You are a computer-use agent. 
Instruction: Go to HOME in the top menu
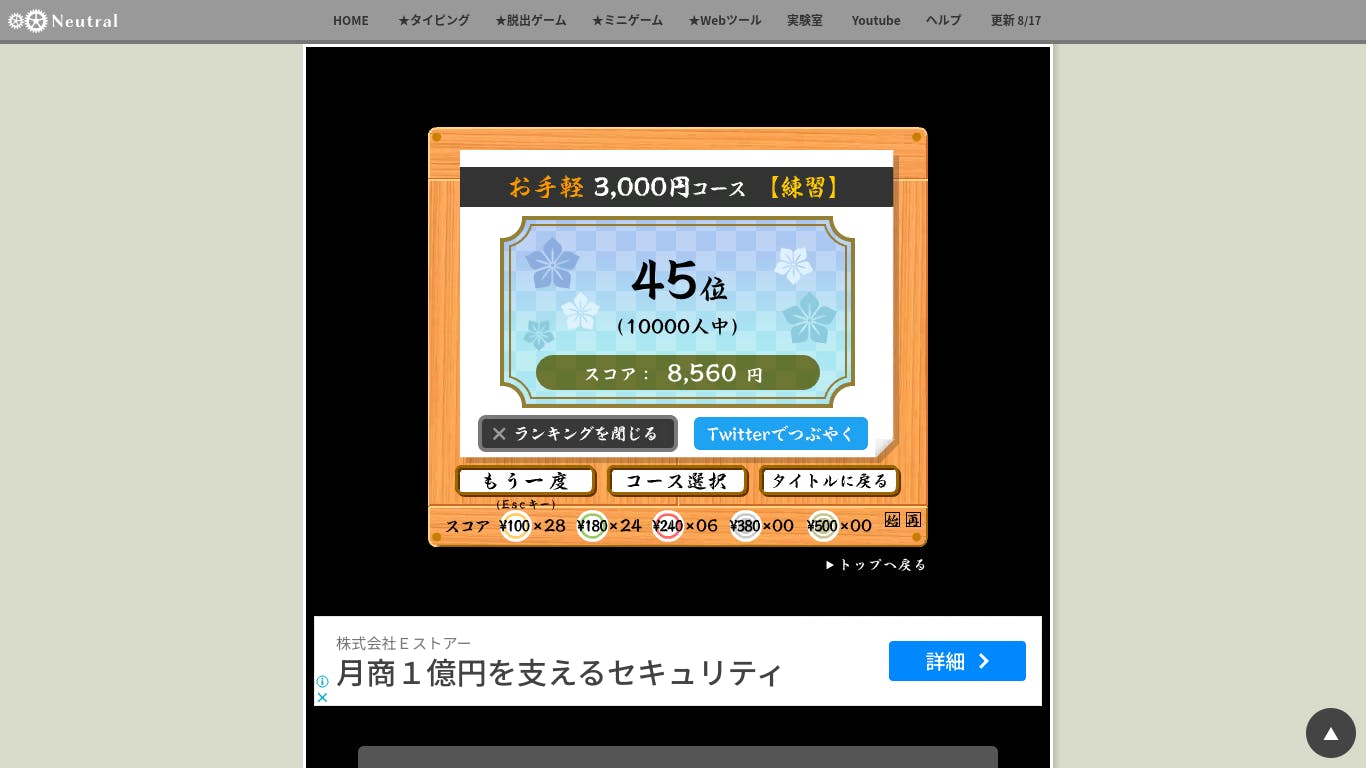coord(350,20)
